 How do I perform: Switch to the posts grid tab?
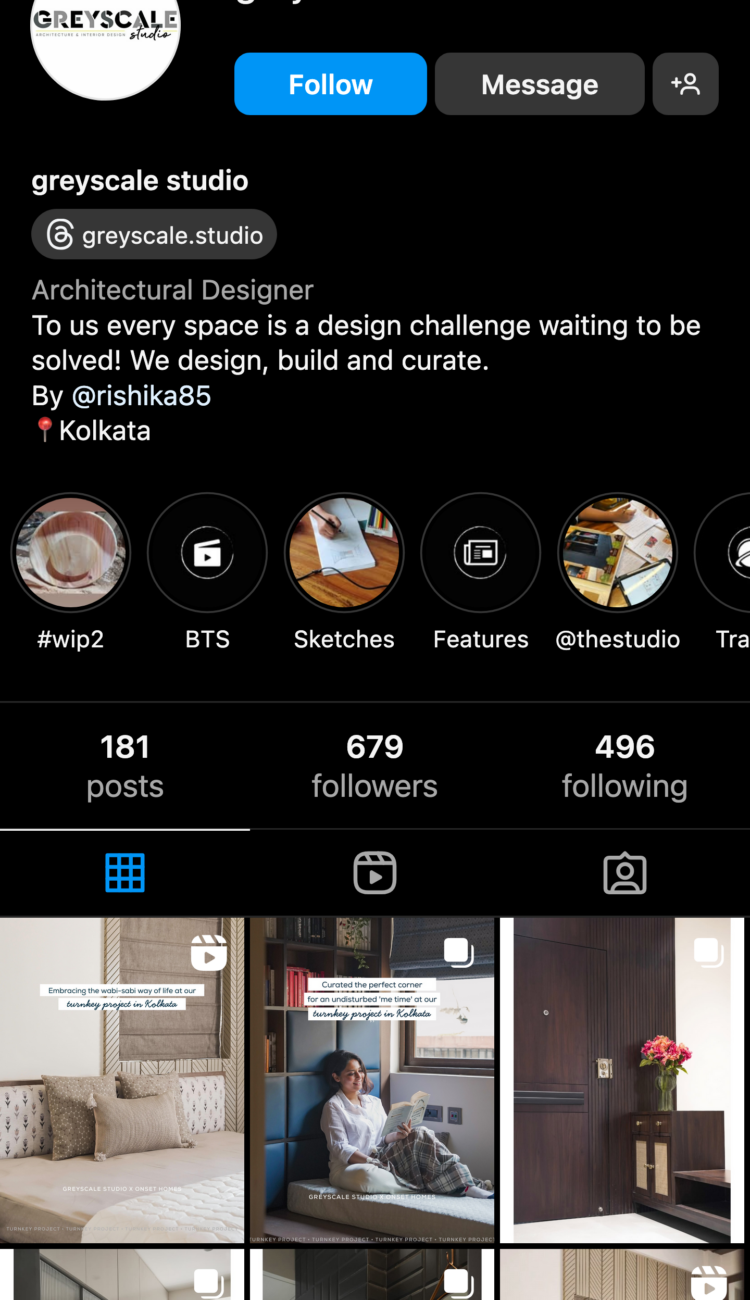pyautogui.click(x=125, y=873)
